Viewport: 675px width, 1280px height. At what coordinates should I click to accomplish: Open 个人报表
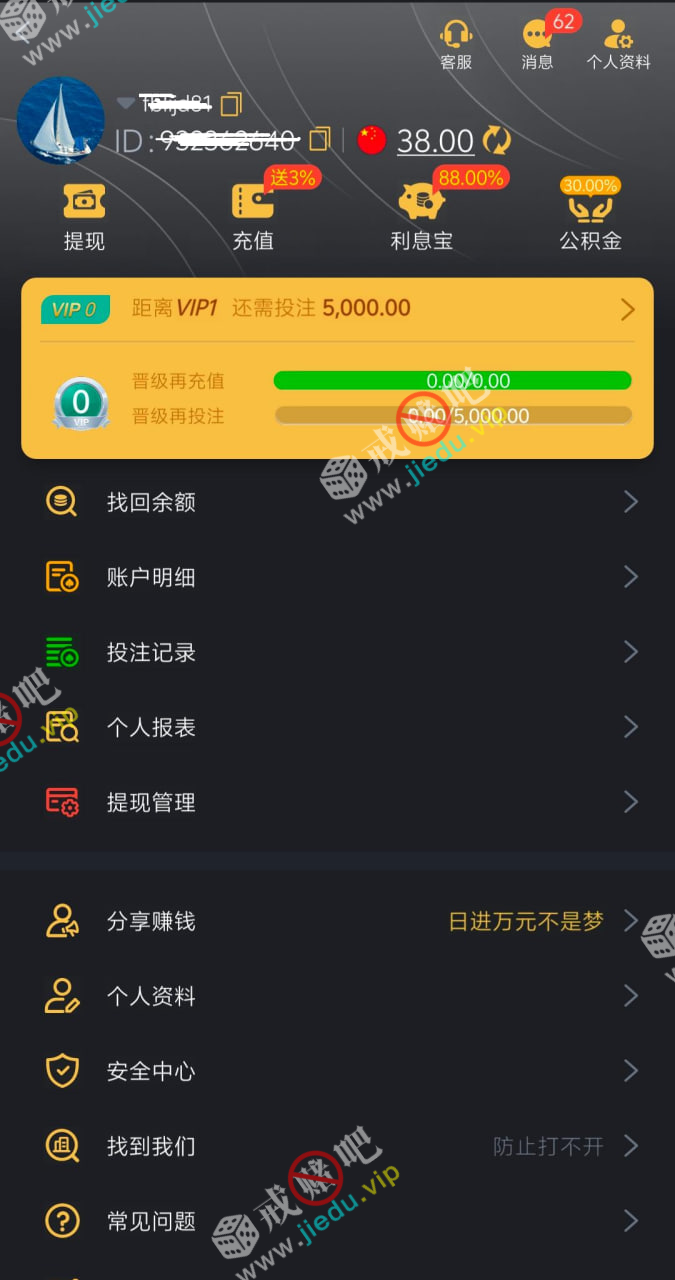pyautogui.click(x=337, y=727)
